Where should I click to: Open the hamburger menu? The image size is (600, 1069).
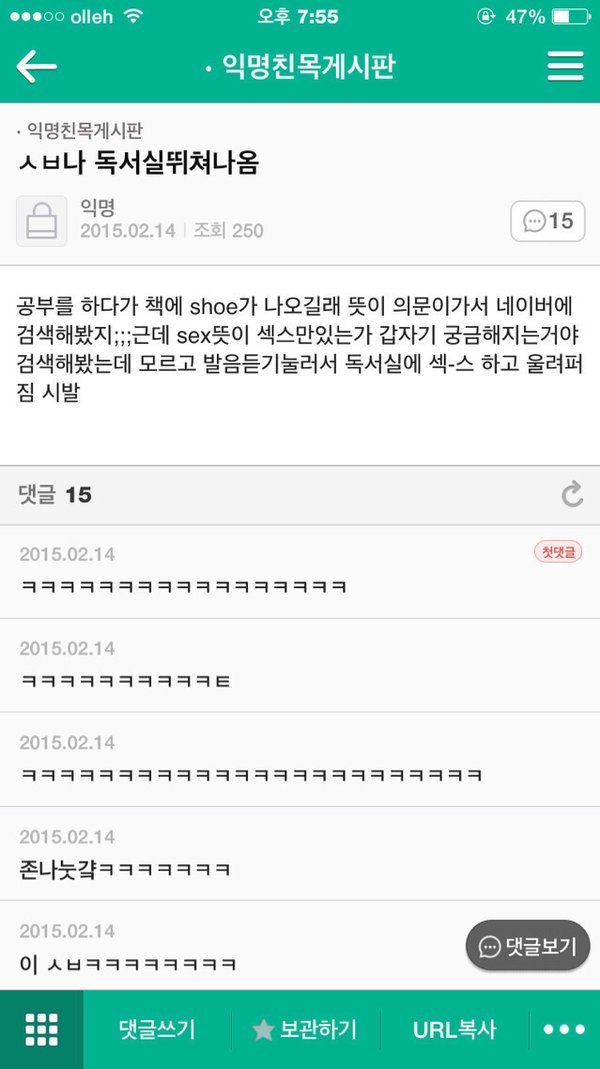[x=565, y=66]
